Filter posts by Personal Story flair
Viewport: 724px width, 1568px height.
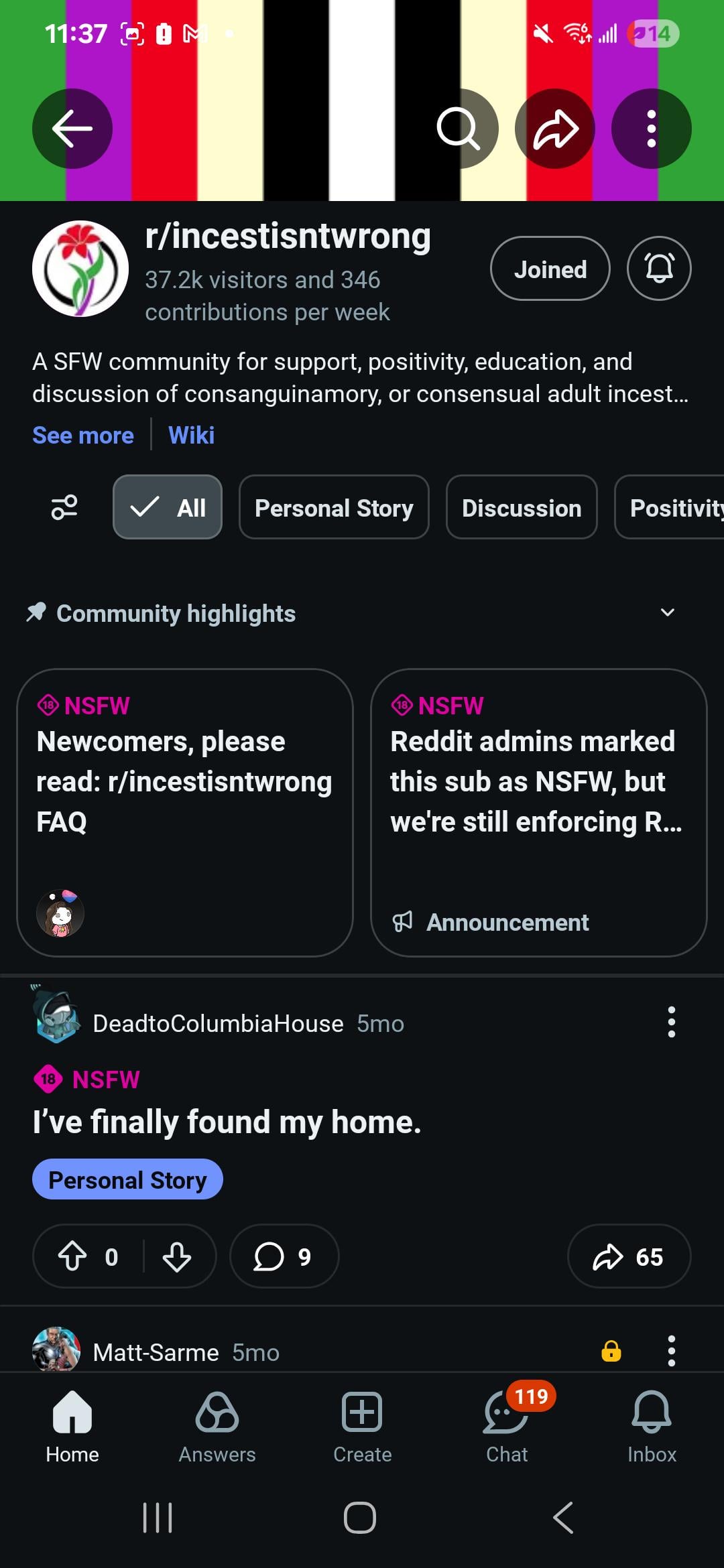coord(334,507)
